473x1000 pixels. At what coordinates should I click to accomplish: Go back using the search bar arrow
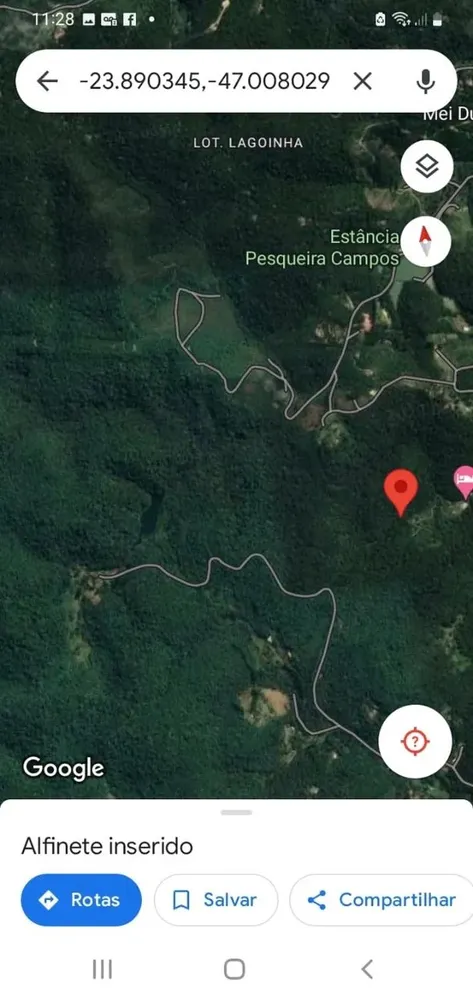47,81
